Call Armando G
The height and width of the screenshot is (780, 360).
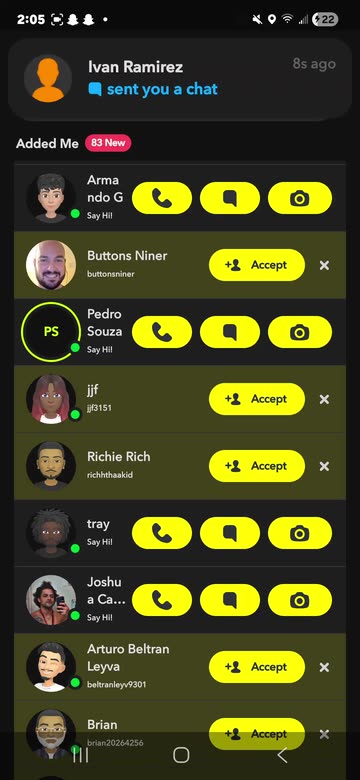[162, 198]
